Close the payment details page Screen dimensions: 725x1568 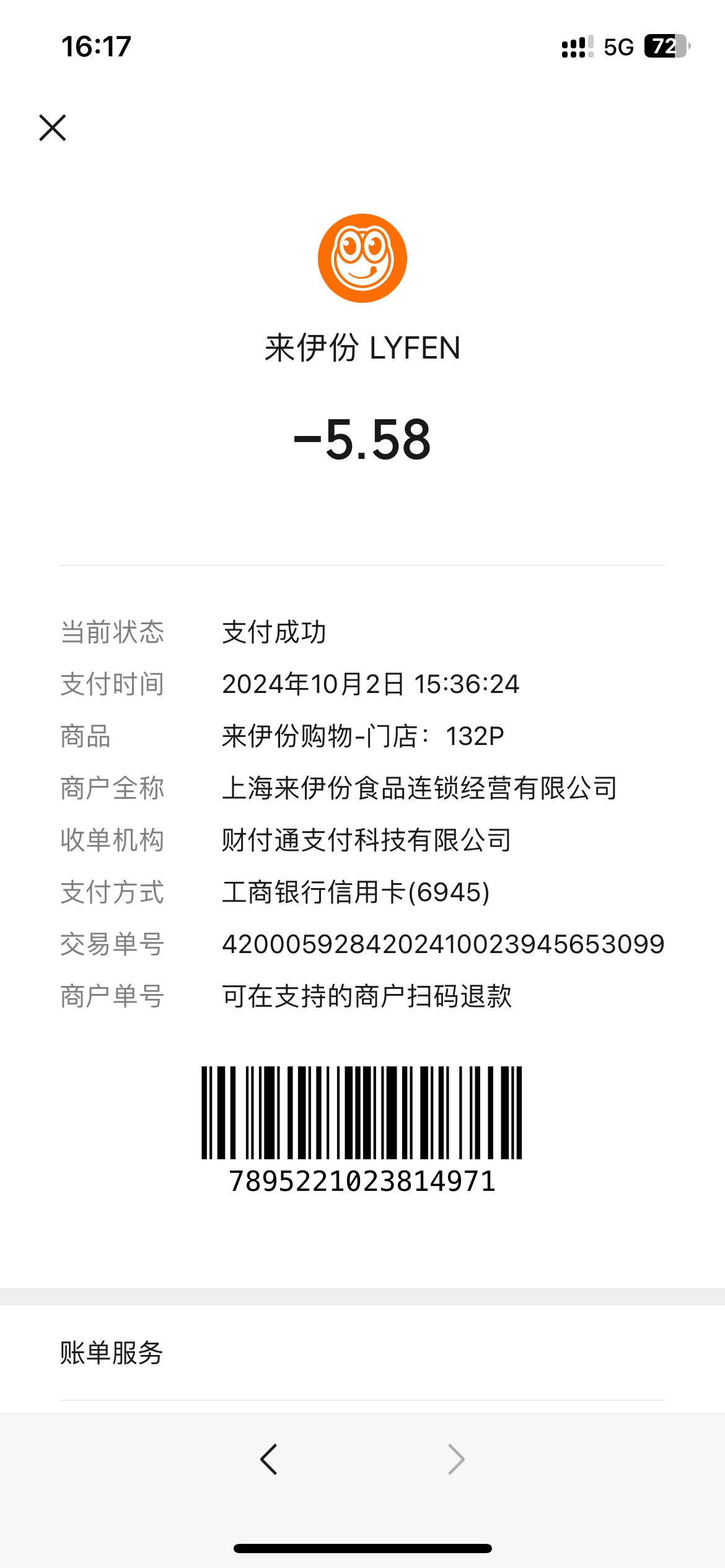pos(53,128)
